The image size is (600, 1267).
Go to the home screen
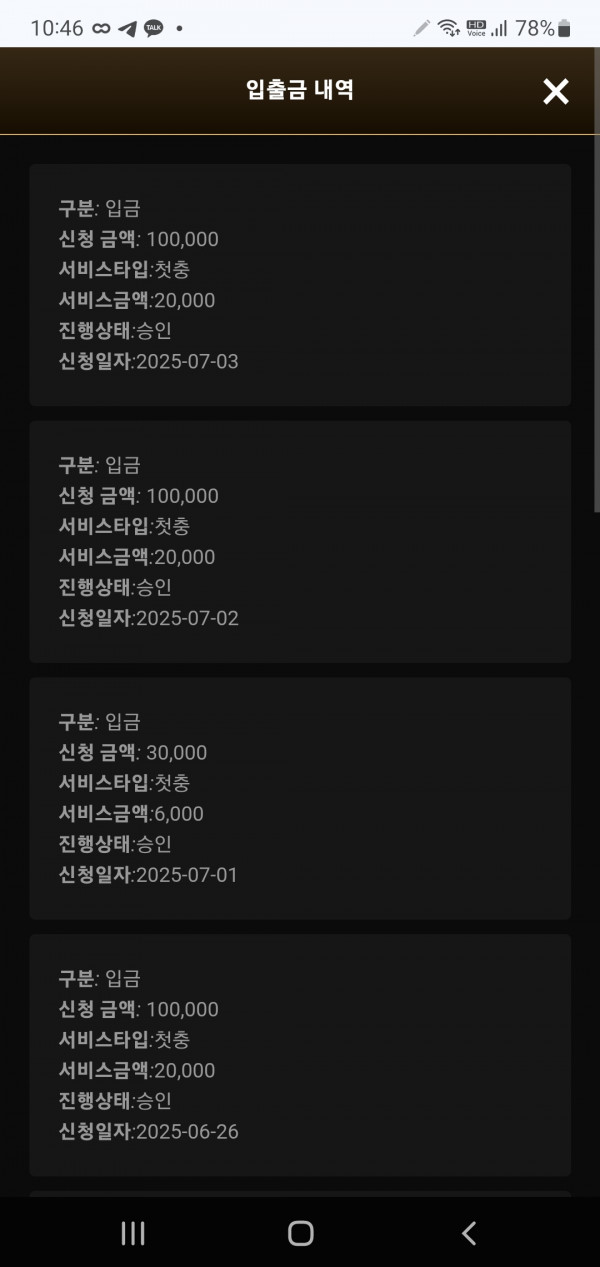tap(300, 1233)
